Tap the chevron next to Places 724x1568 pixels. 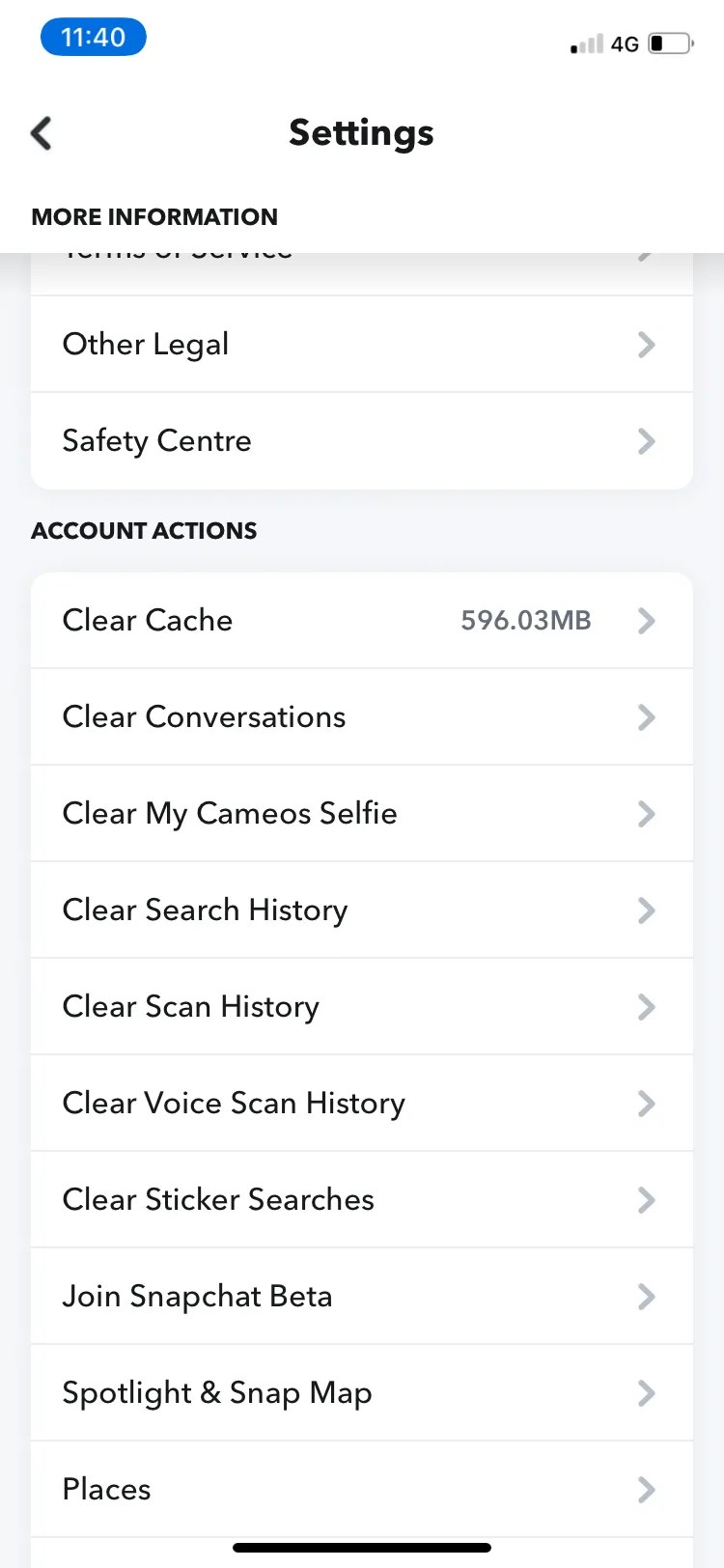(x=647, y=1489)
